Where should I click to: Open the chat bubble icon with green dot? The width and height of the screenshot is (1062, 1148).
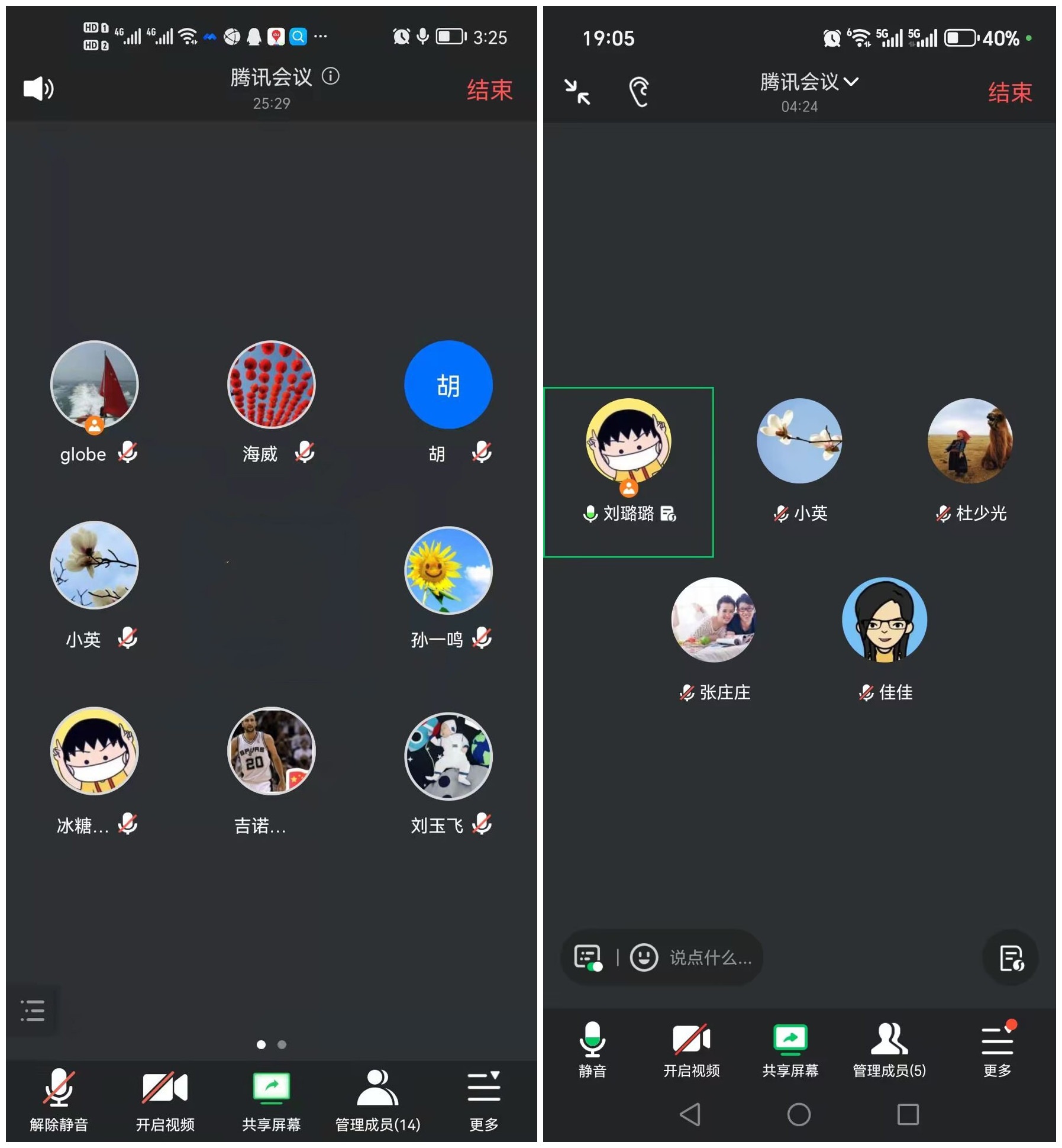point(588,957)
